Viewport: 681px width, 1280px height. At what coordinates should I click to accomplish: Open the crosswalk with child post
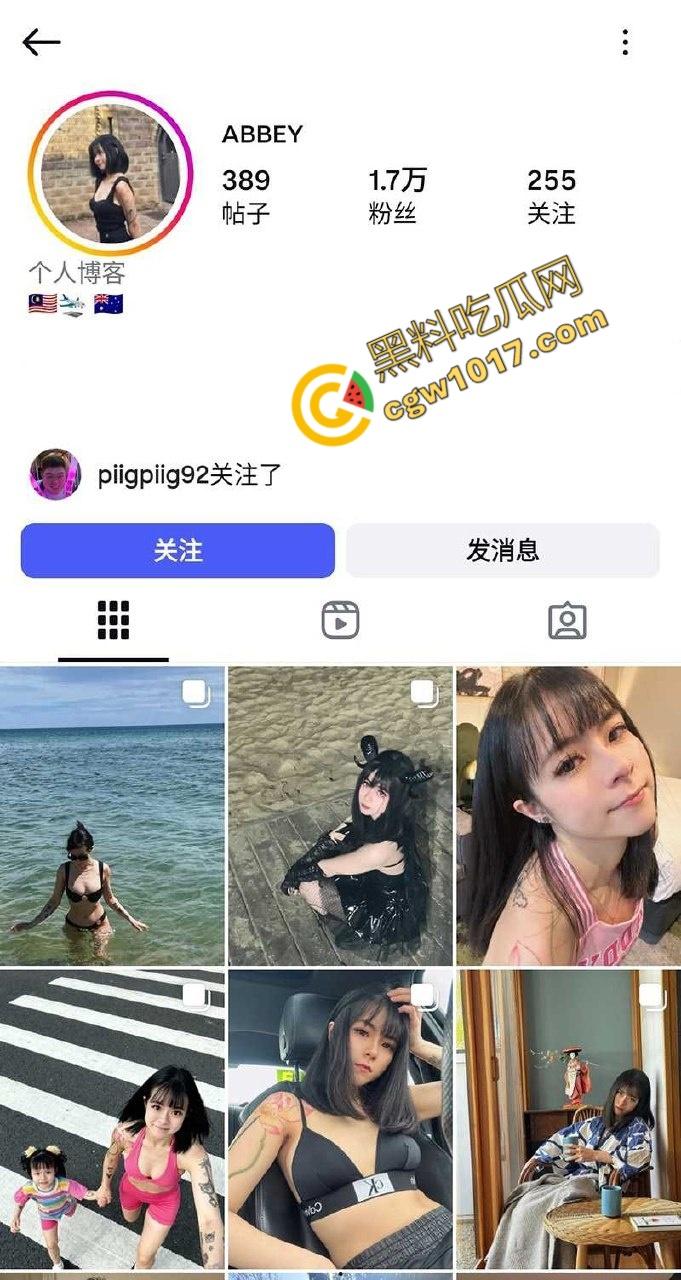[112, 1118]
